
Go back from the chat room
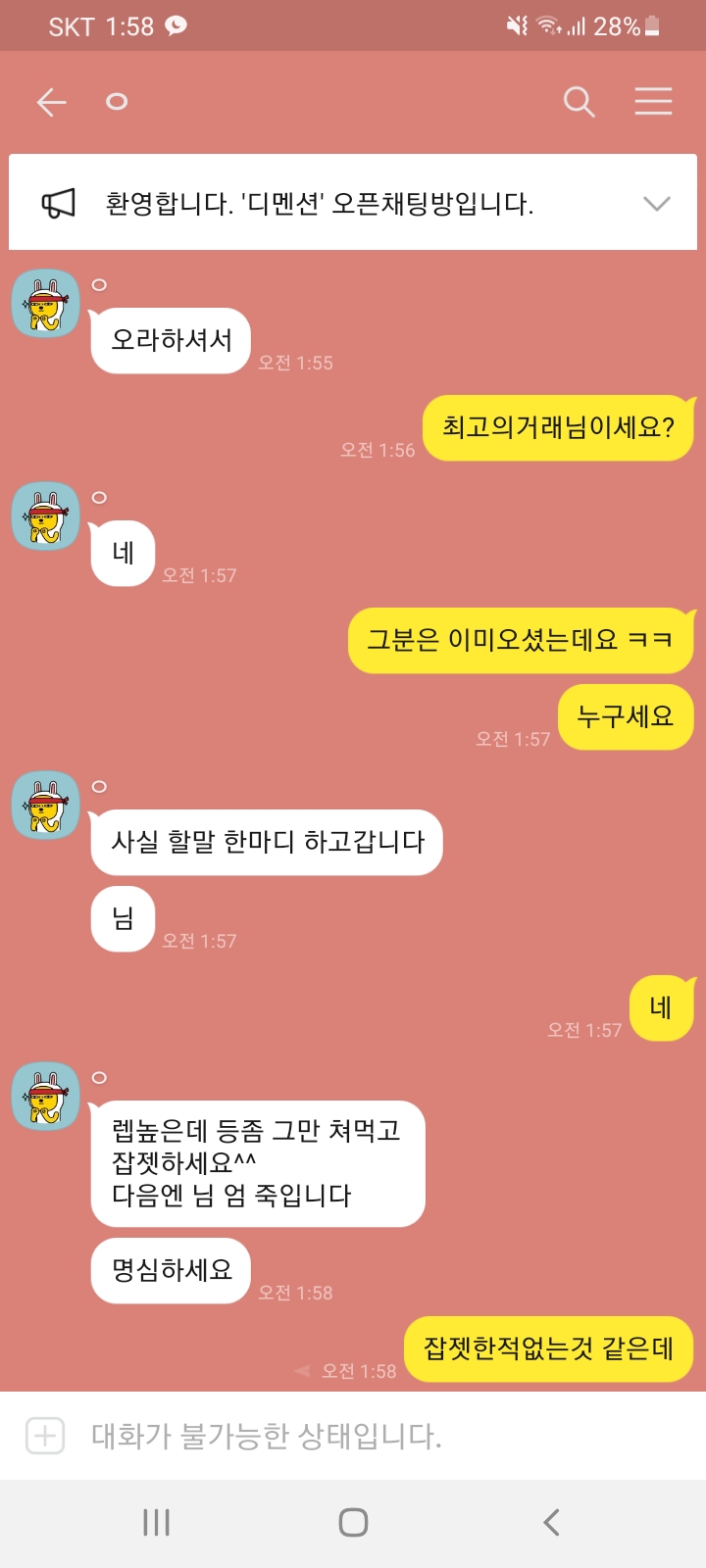click(51, 102)
